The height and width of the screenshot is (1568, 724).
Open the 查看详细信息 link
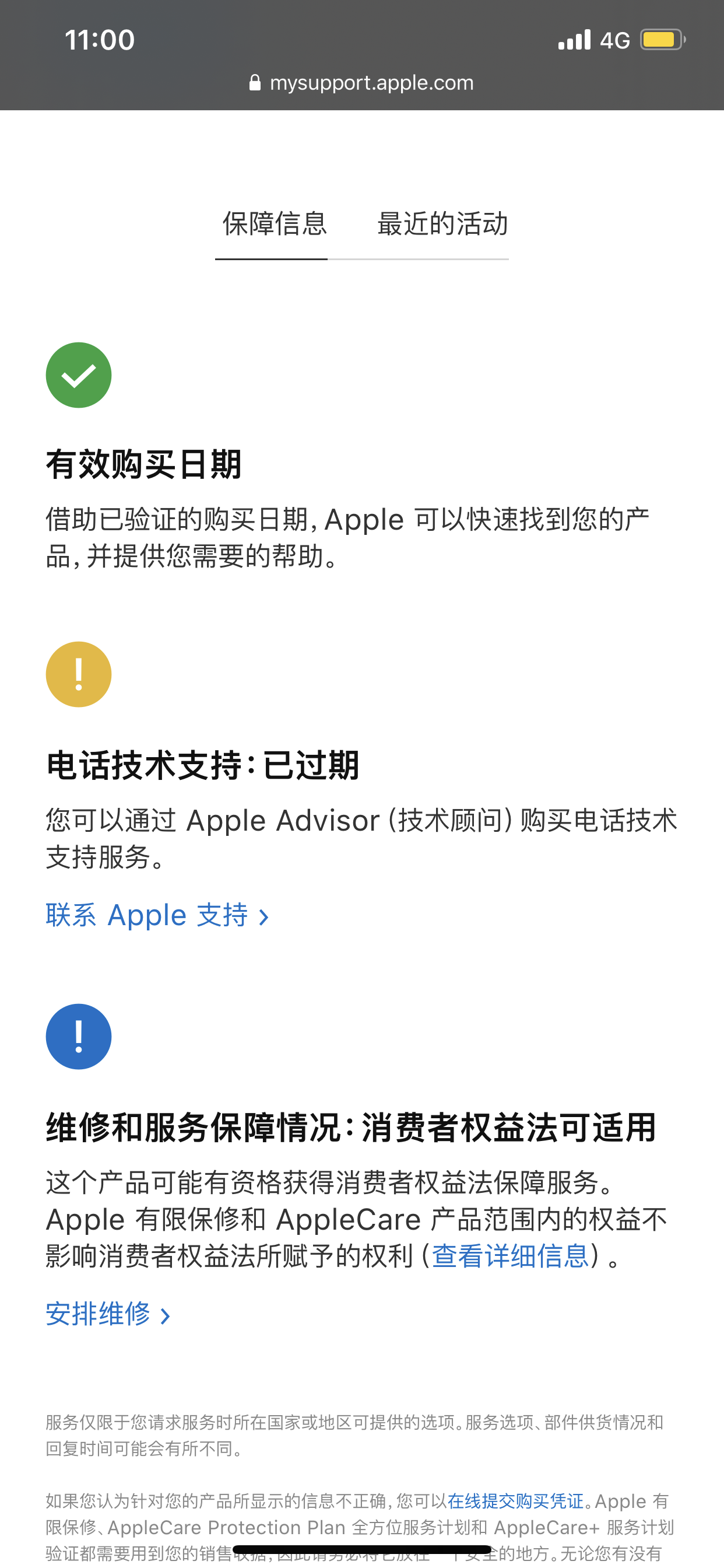(x=510, y=1256)
